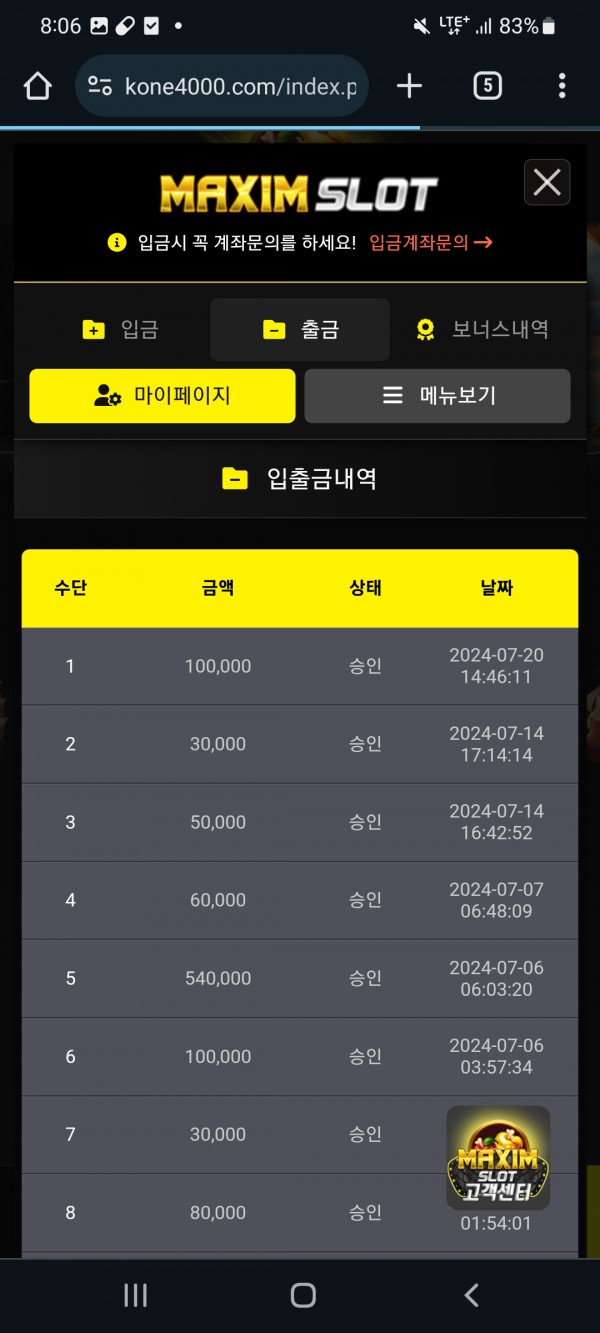Screen dimensions: 600x1333
Task: Select the 출금 withdrawal tab
Action: pyautogui.click(x=300, y=329)
